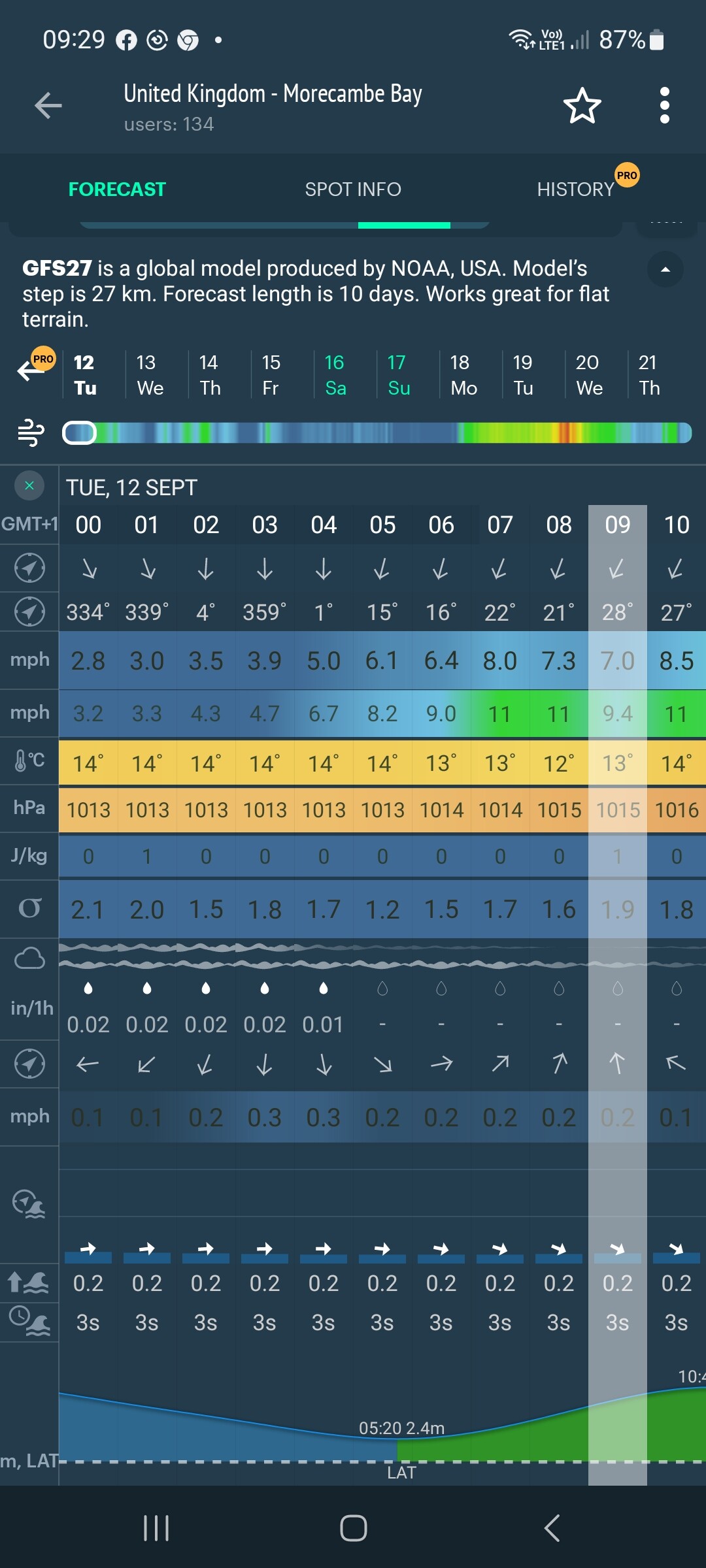This screenshot has width=706, height=1568.
Task: Select Saturday 16 in the date strip
Action: (335, 375)
